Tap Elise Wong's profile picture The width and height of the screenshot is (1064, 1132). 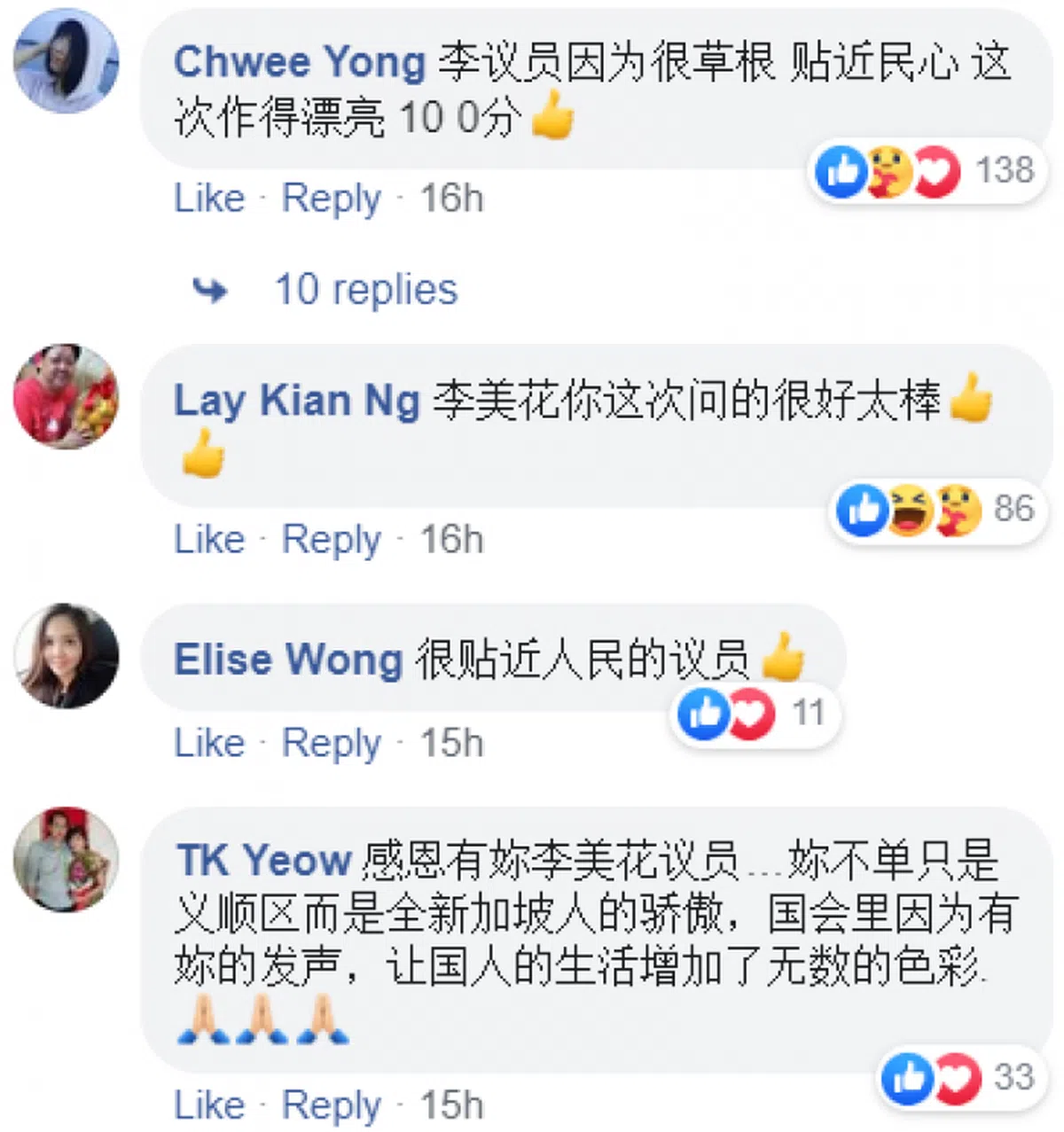point(66,656)
